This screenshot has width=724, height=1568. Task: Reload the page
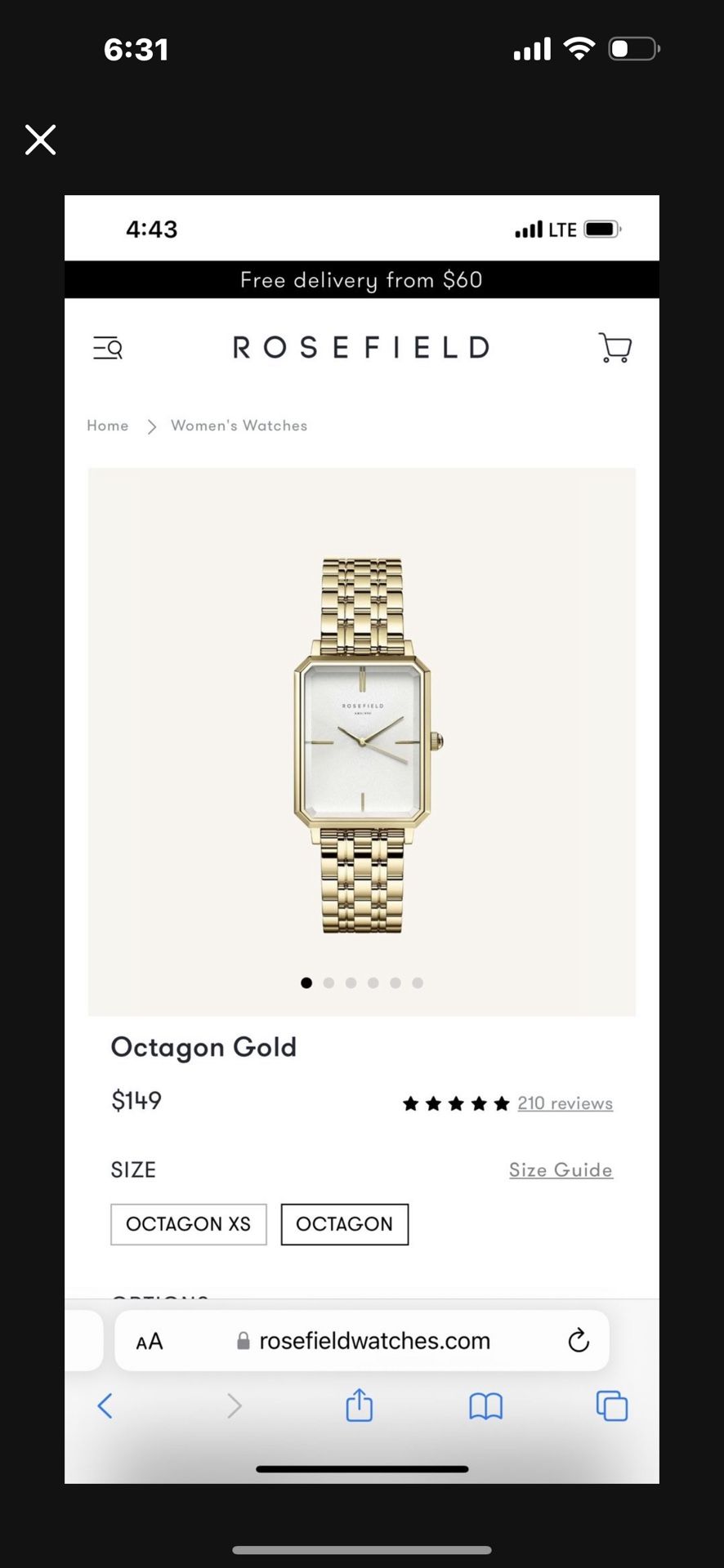[579, 1340]
